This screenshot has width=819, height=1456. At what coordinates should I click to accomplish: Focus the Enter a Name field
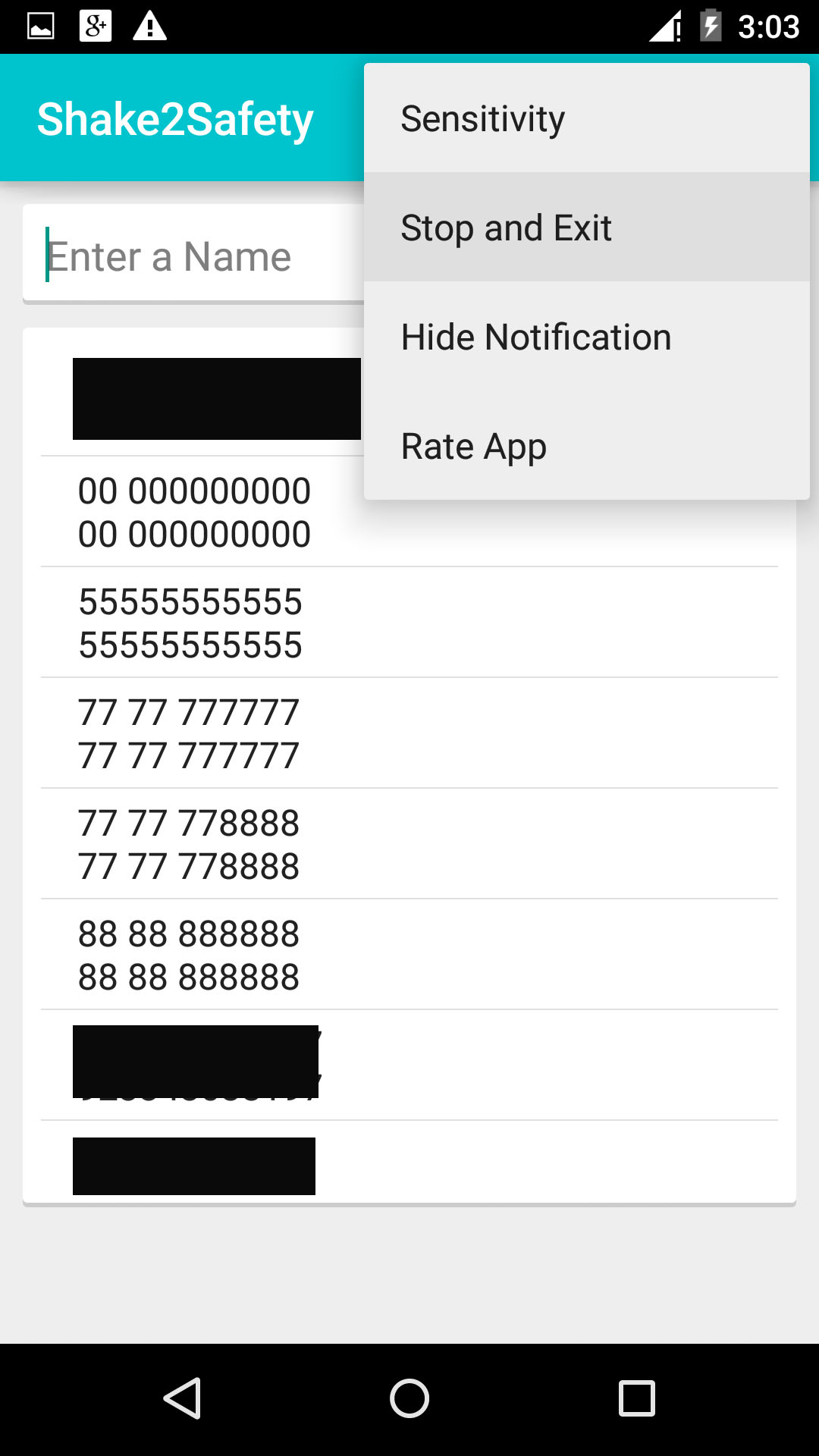(x=190, y=256)
